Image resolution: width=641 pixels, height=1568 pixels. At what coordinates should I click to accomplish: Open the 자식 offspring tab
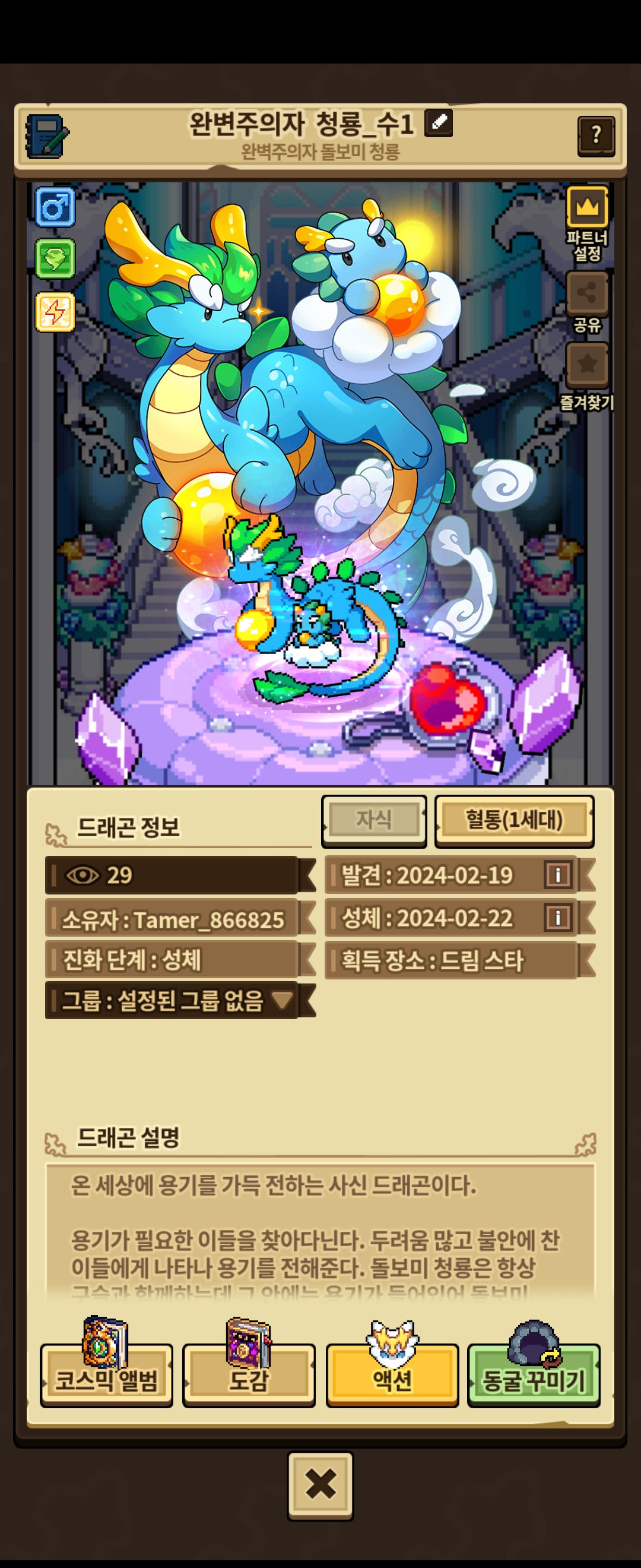(373, 820)
